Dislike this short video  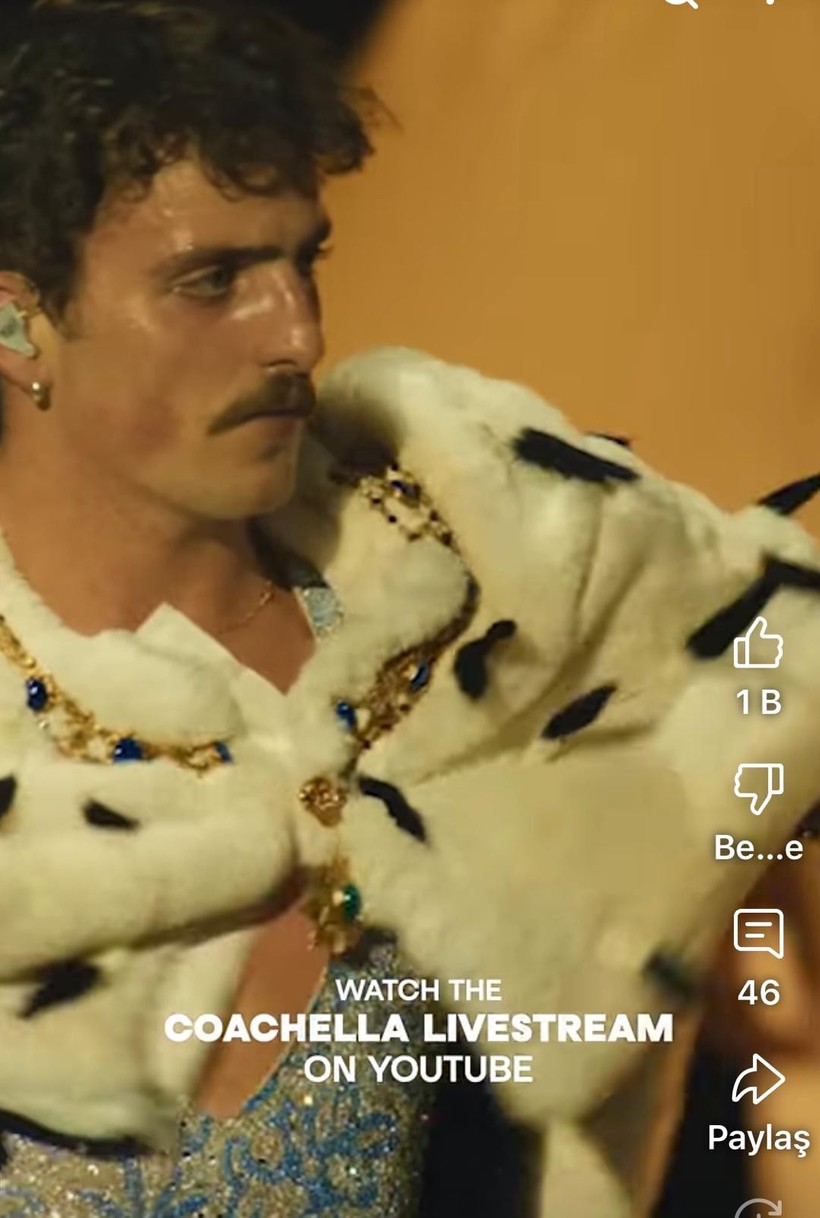pyautogui.click(x=758, y=788)
